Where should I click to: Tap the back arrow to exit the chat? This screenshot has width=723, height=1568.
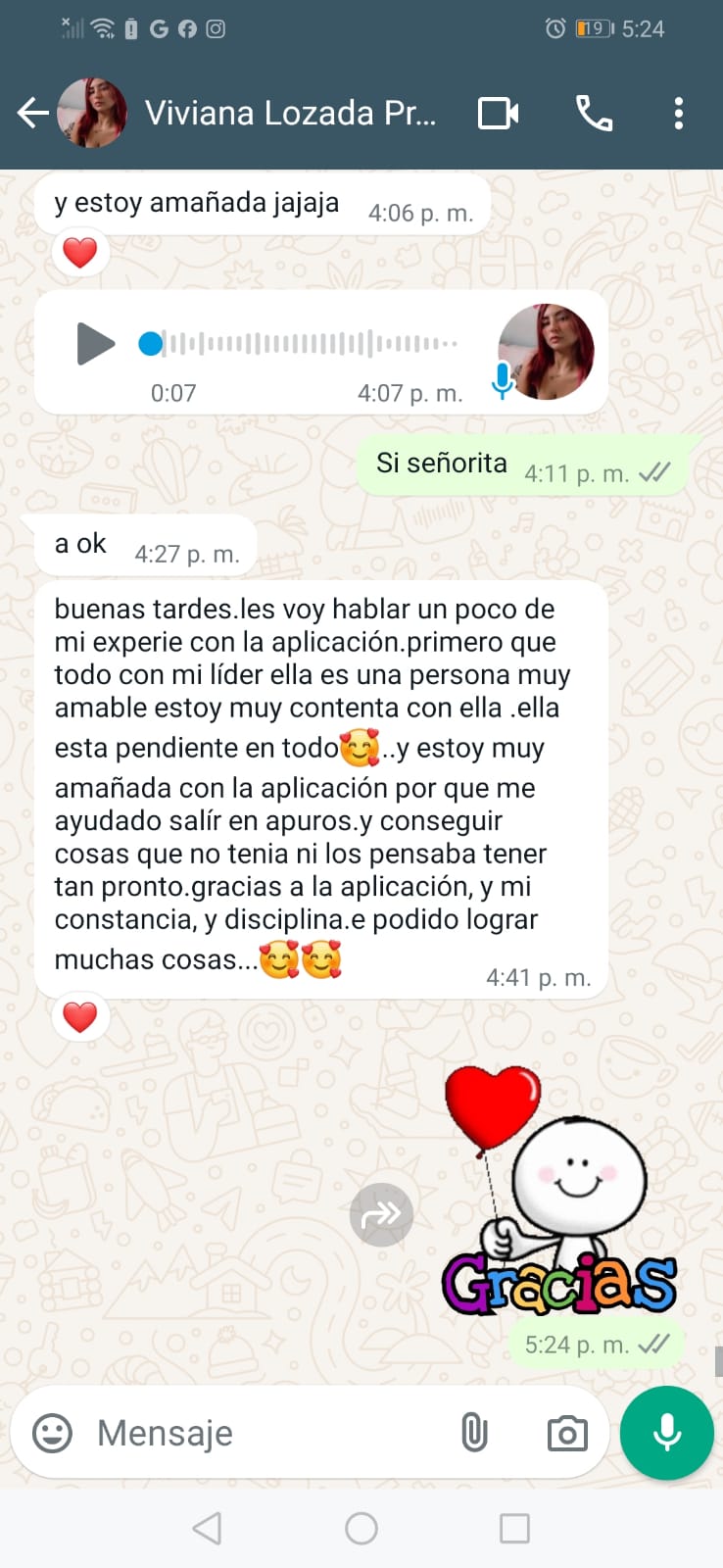[32, 113]
